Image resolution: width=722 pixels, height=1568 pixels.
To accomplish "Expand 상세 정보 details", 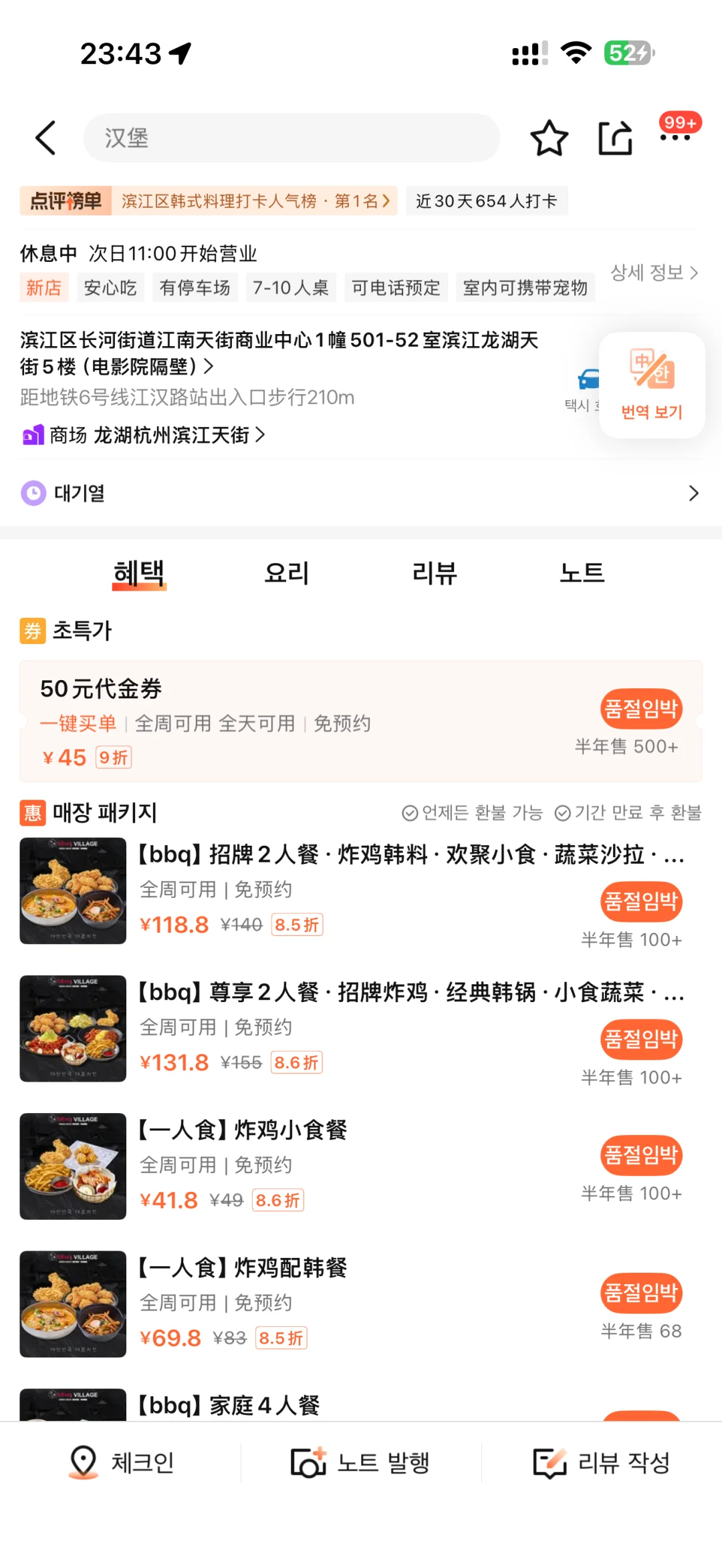I will click(x=654, y=273).
